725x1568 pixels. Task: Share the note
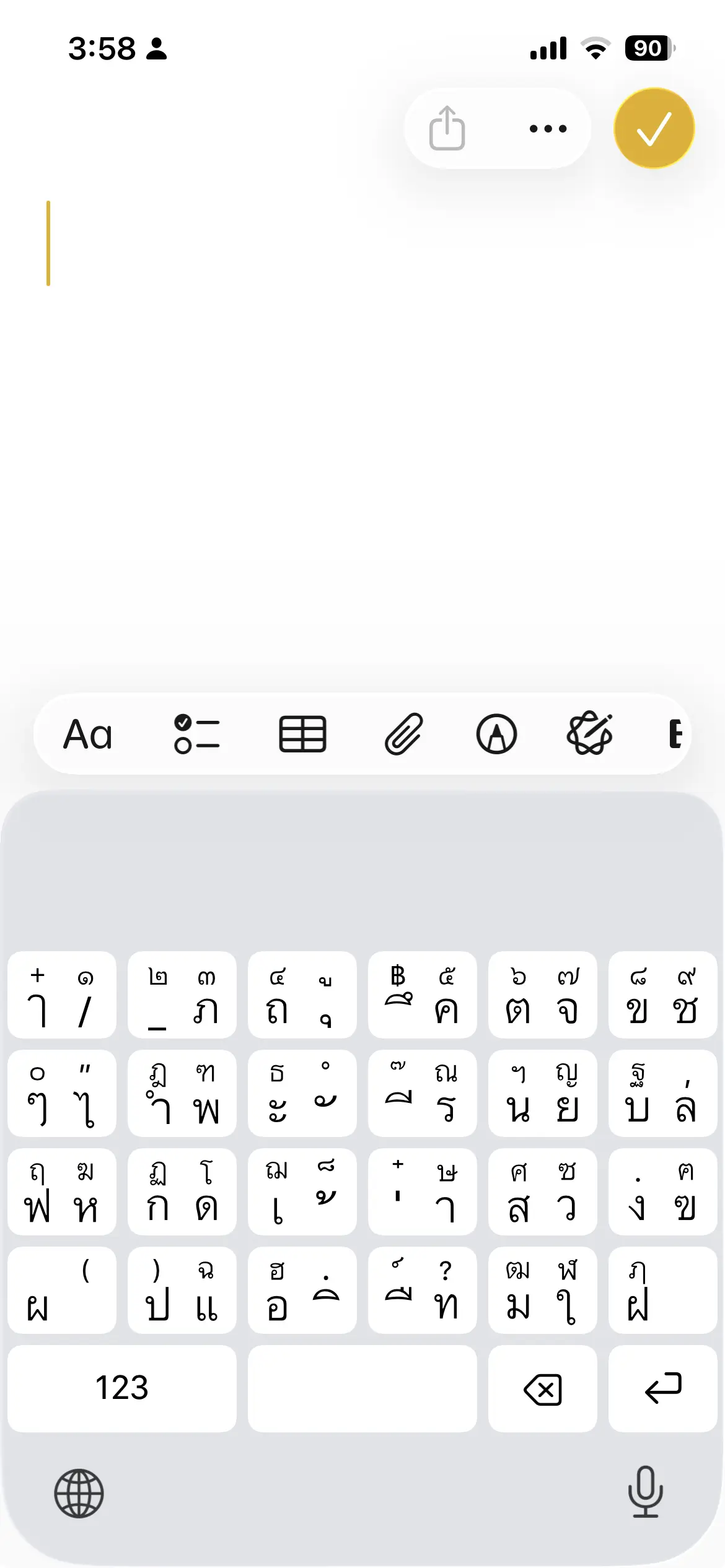tap(447, 128)
